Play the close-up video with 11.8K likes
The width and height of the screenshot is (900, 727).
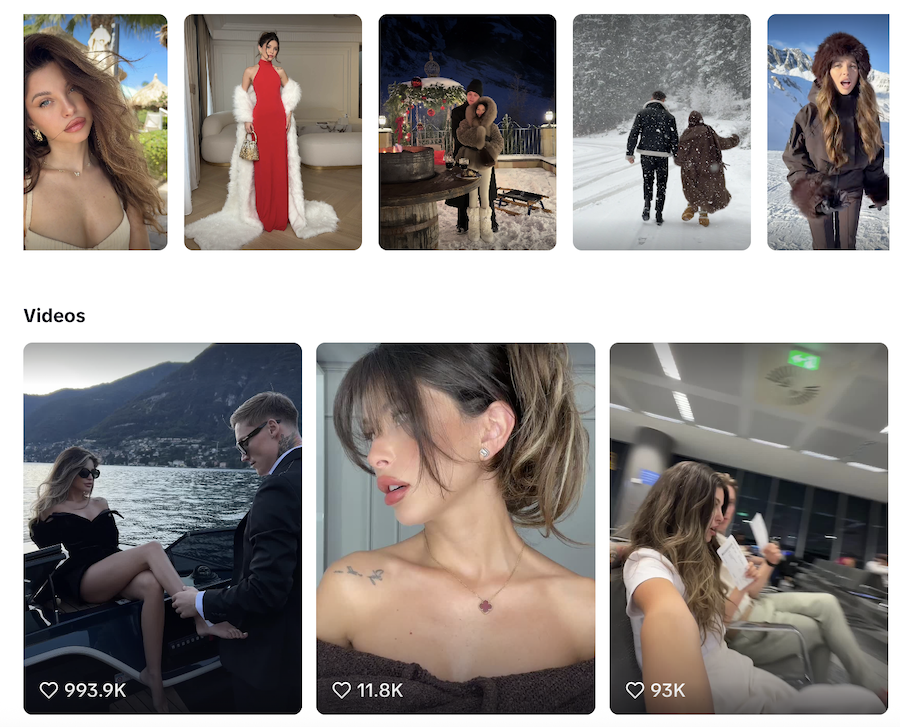coord(455,527)
